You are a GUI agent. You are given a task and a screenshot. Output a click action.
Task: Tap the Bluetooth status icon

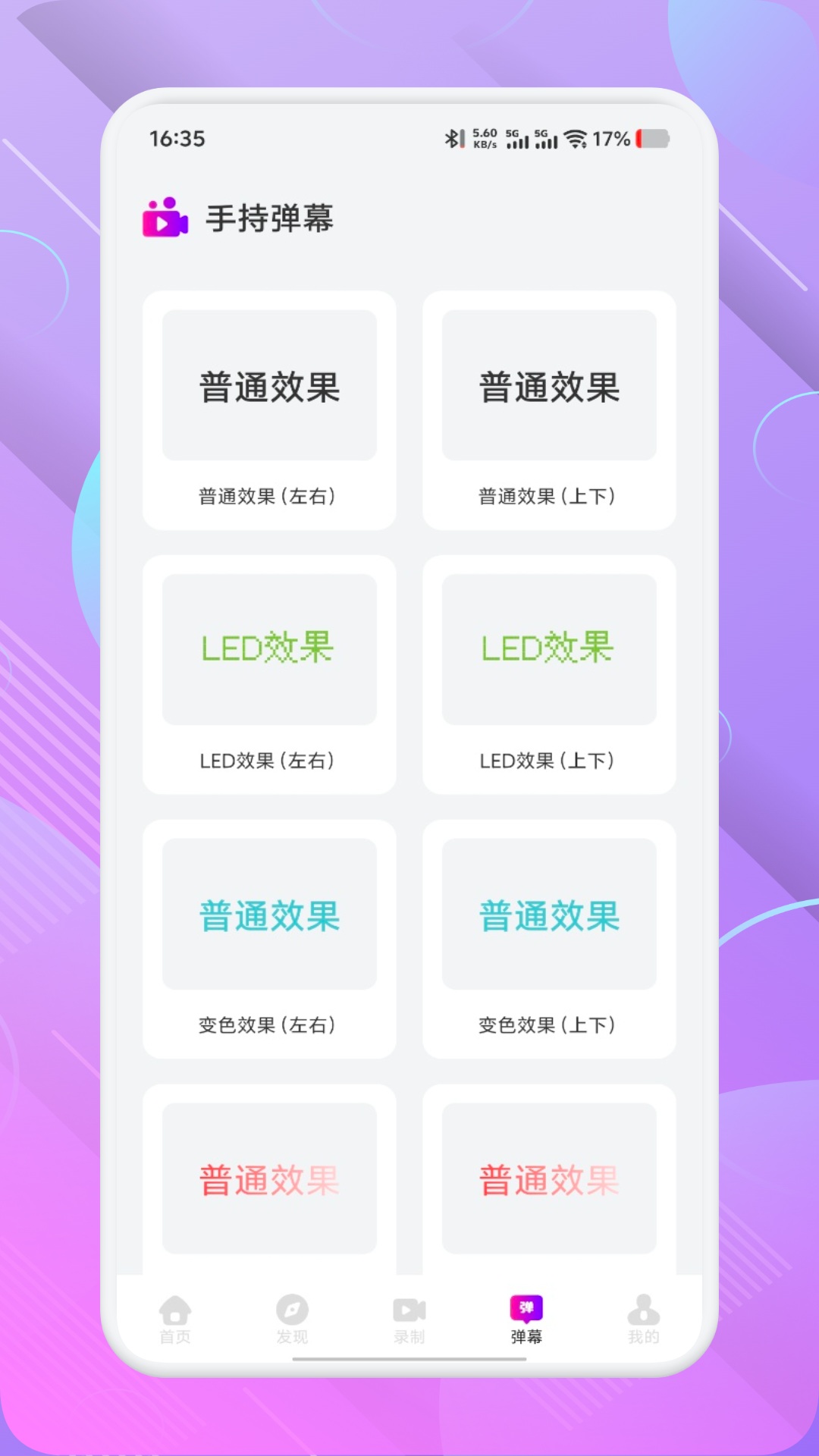pyautogui.click(x=454, y=138)
